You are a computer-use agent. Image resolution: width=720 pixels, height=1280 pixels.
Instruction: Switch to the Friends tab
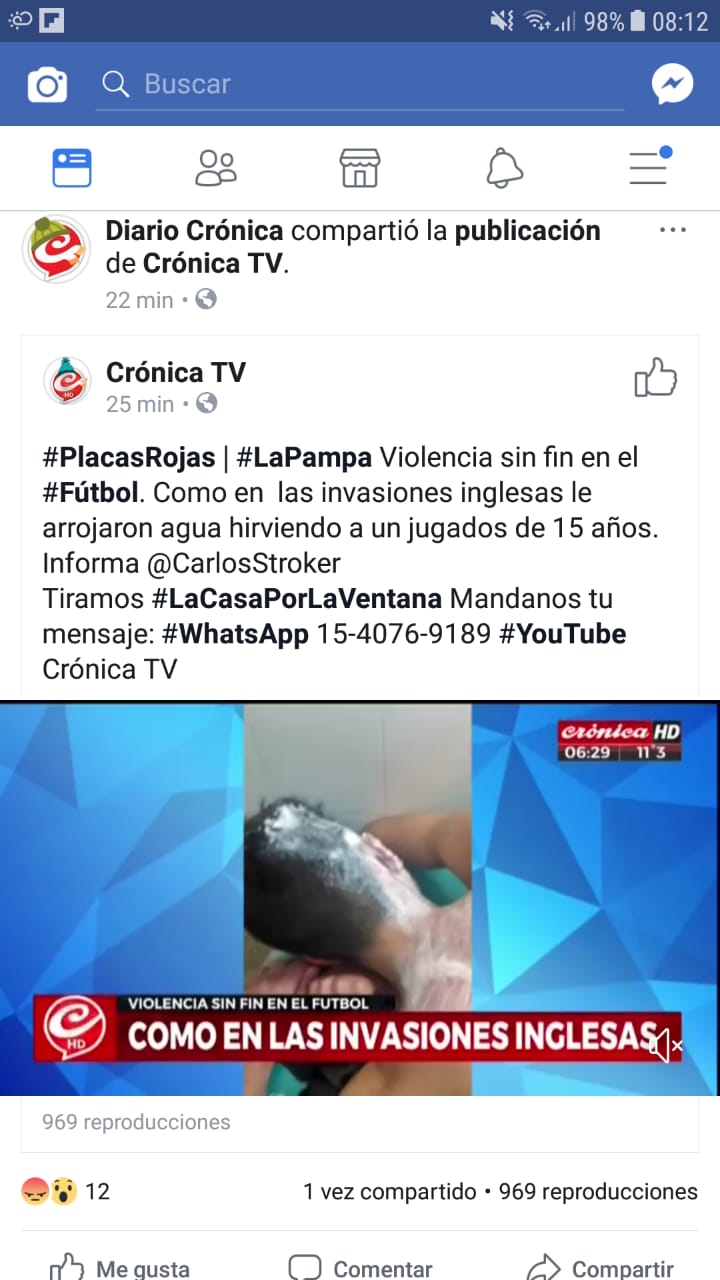[x=216, y=168]
